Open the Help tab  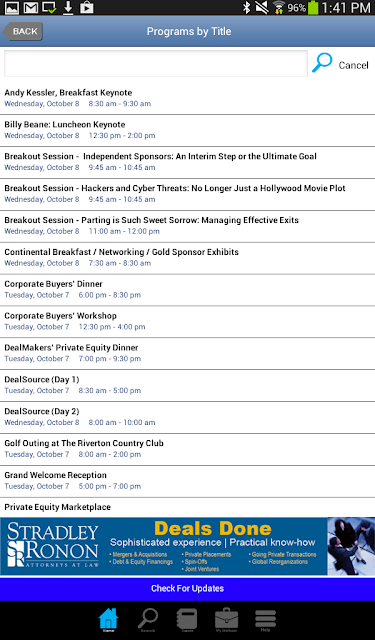point(265,620)
